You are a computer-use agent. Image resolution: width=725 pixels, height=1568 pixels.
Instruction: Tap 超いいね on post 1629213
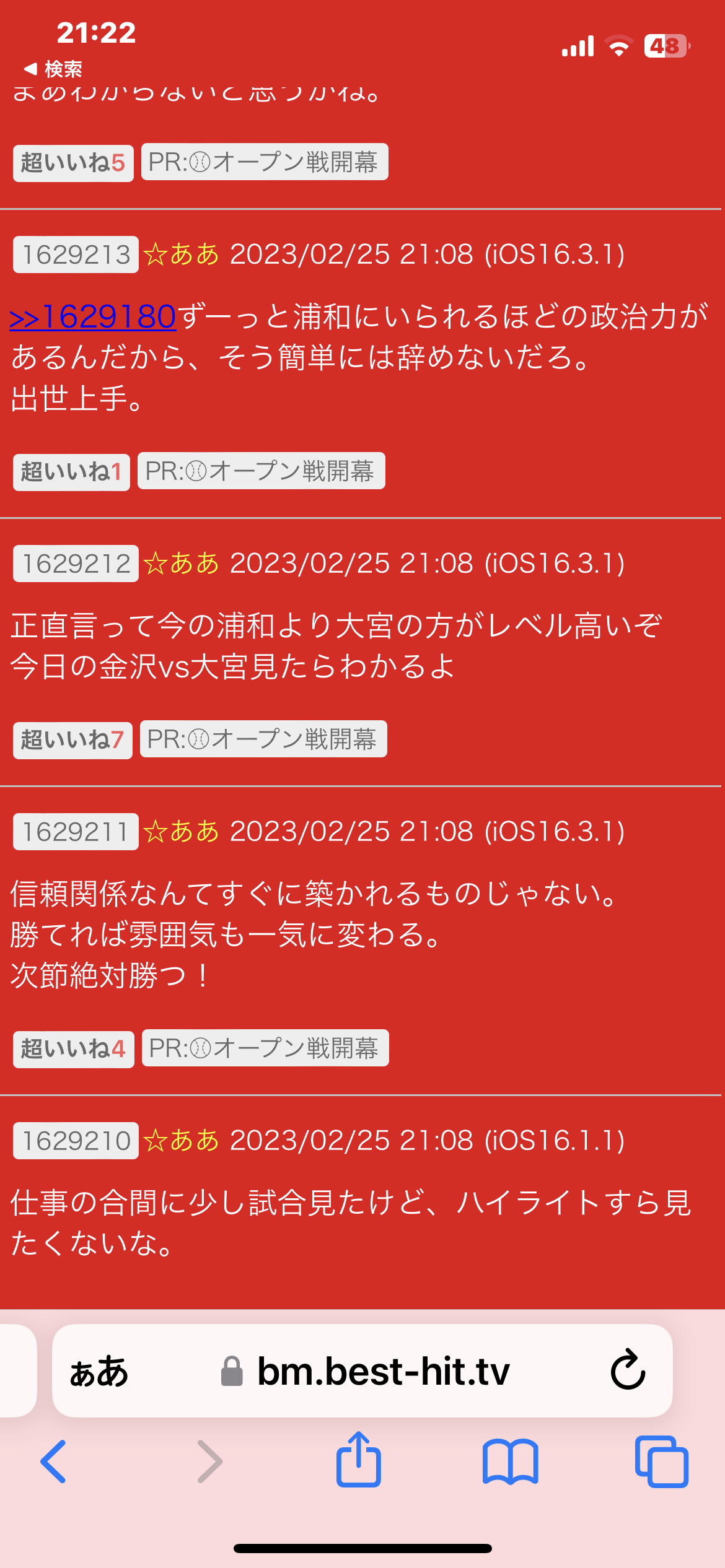click(71, 472)
